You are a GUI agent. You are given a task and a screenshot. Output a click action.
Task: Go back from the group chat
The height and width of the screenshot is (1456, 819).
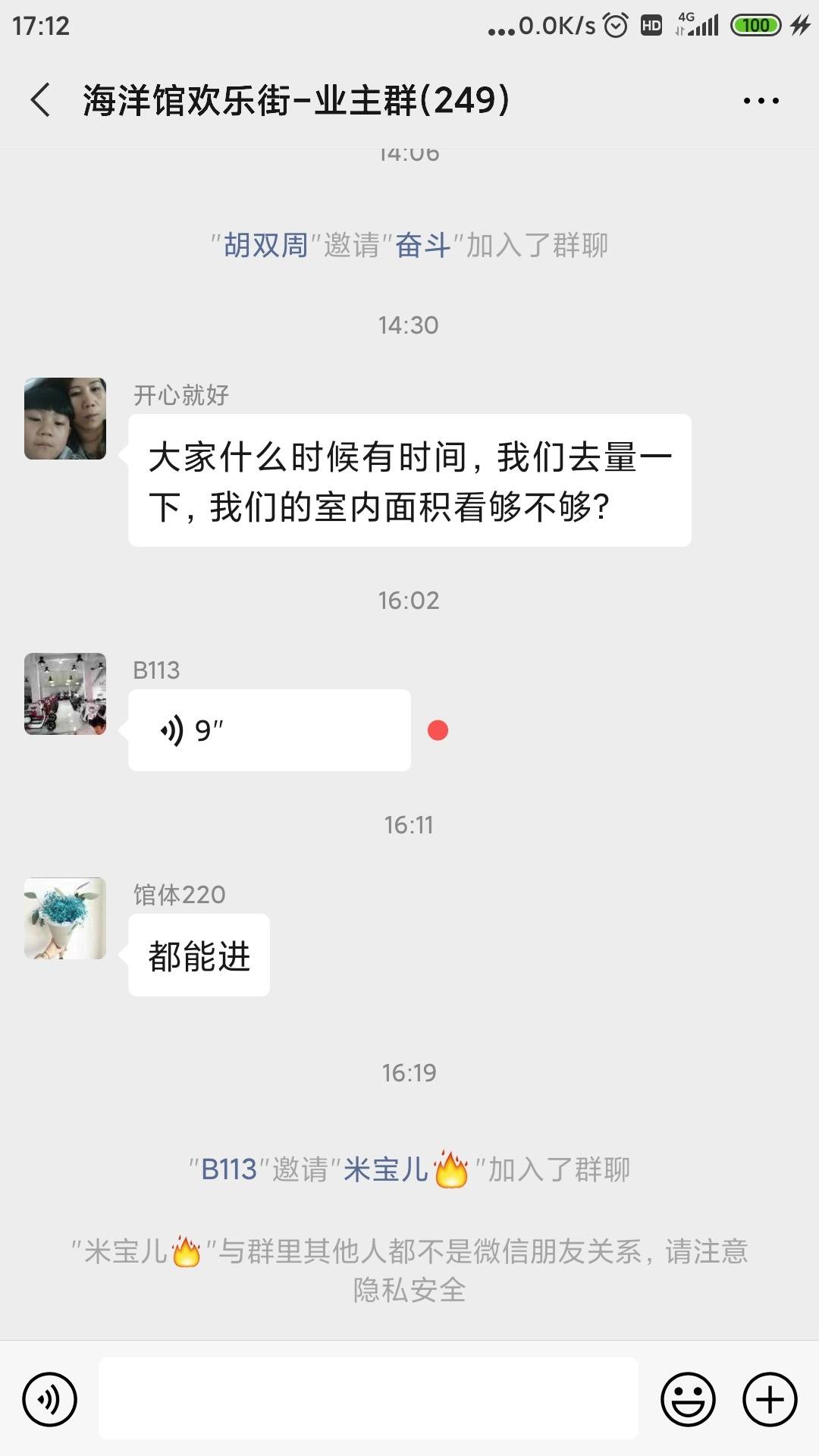click(x=41, y=100)
